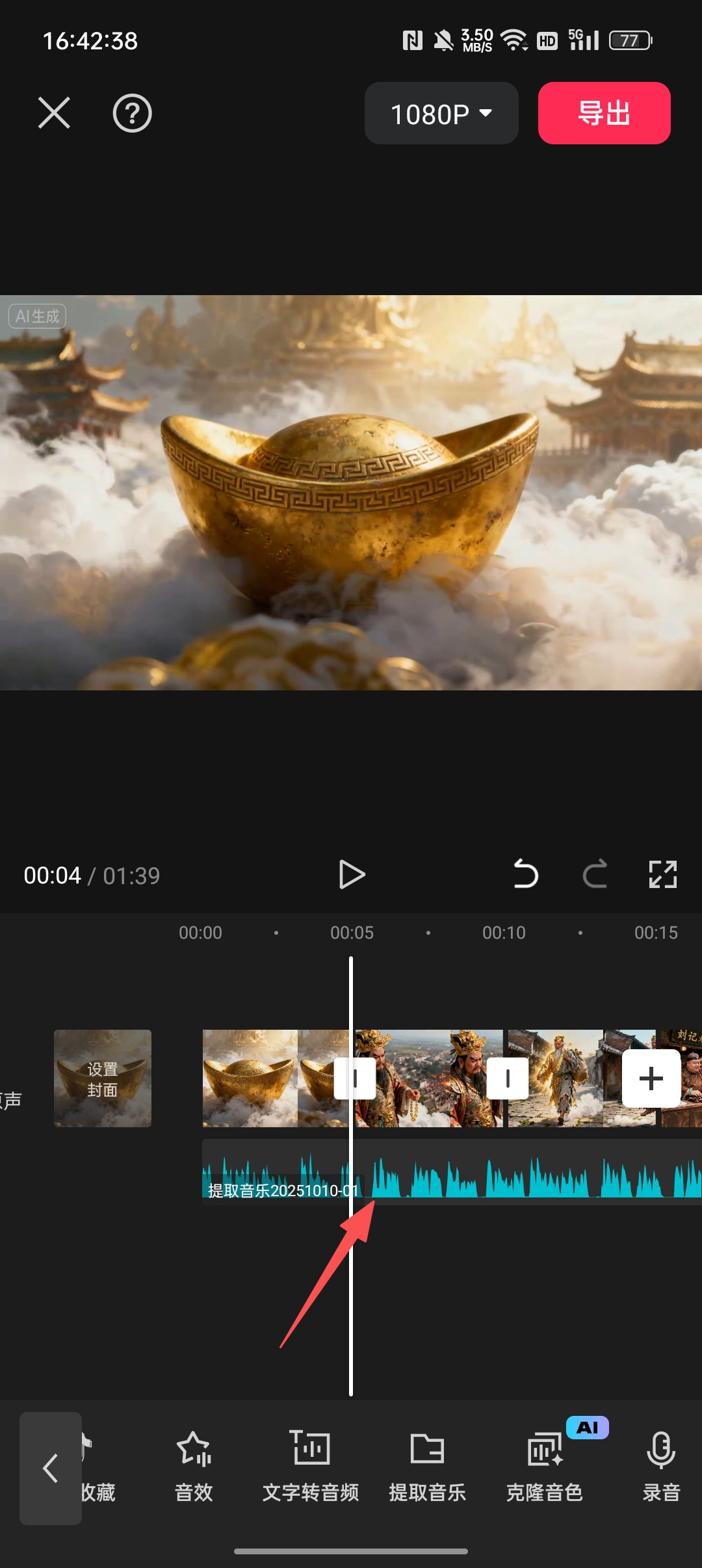Play the video preview
The height and width of the screenshot is (1568, 702).
click(352, 874)
